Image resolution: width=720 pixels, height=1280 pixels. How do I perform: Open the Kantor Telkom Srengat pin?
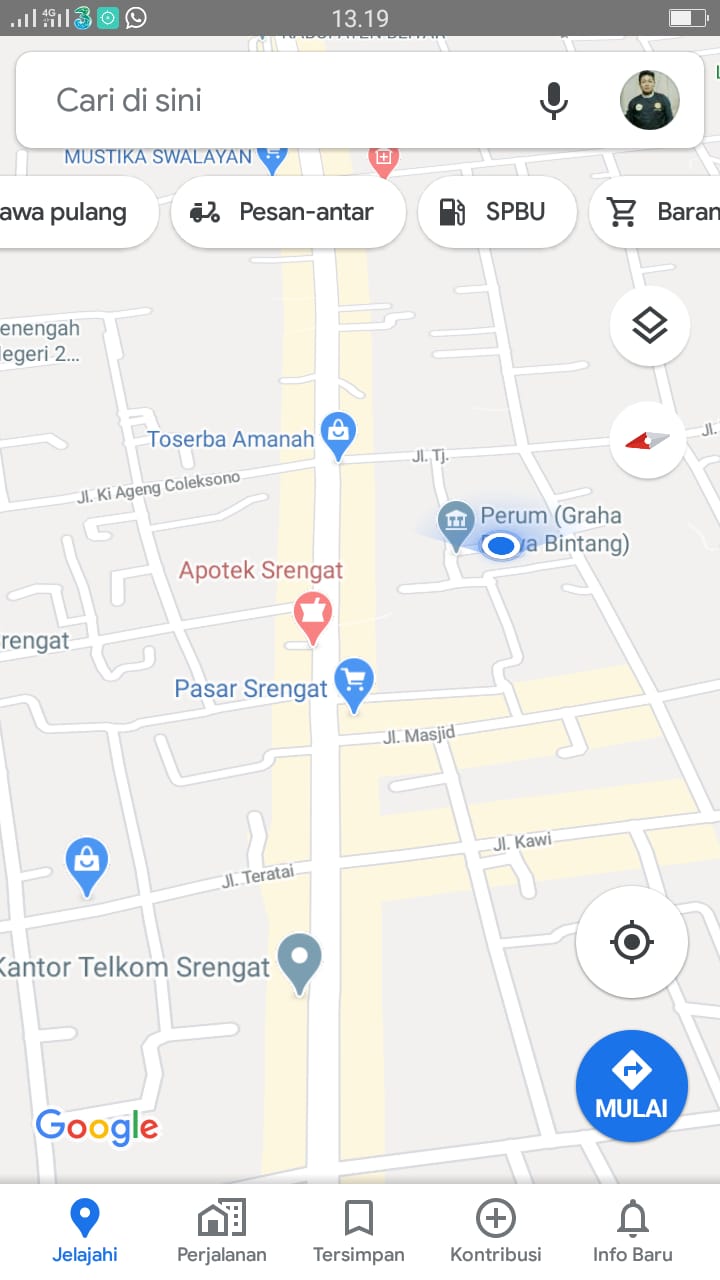299,960
